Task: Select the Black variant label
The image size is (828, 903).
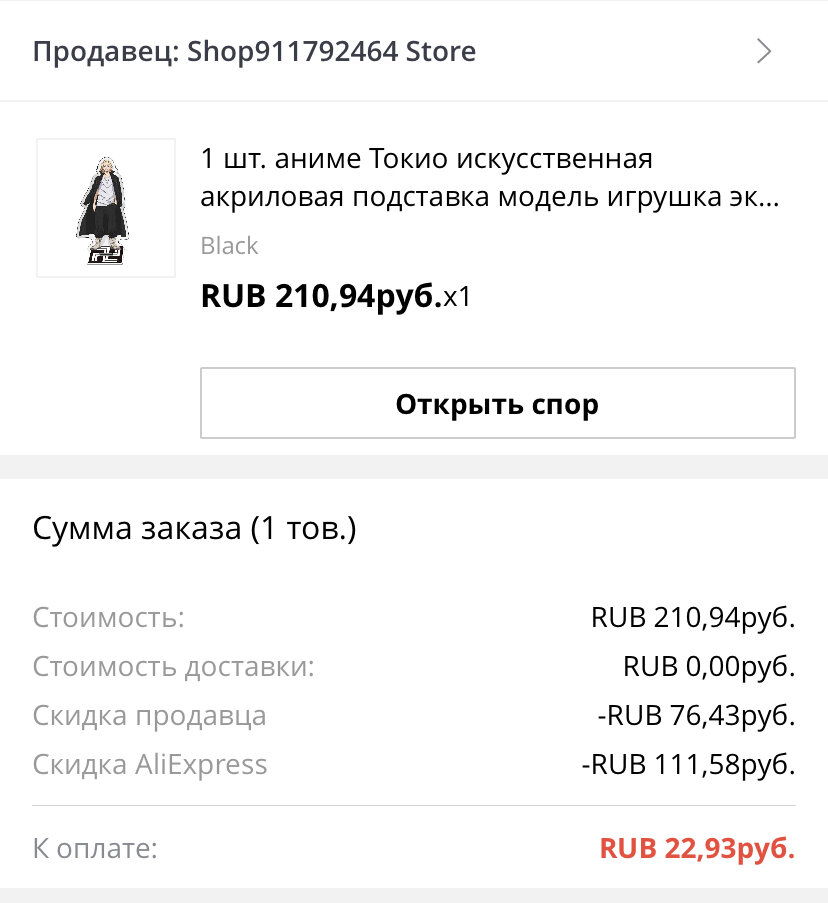Action: click(229, 245)
